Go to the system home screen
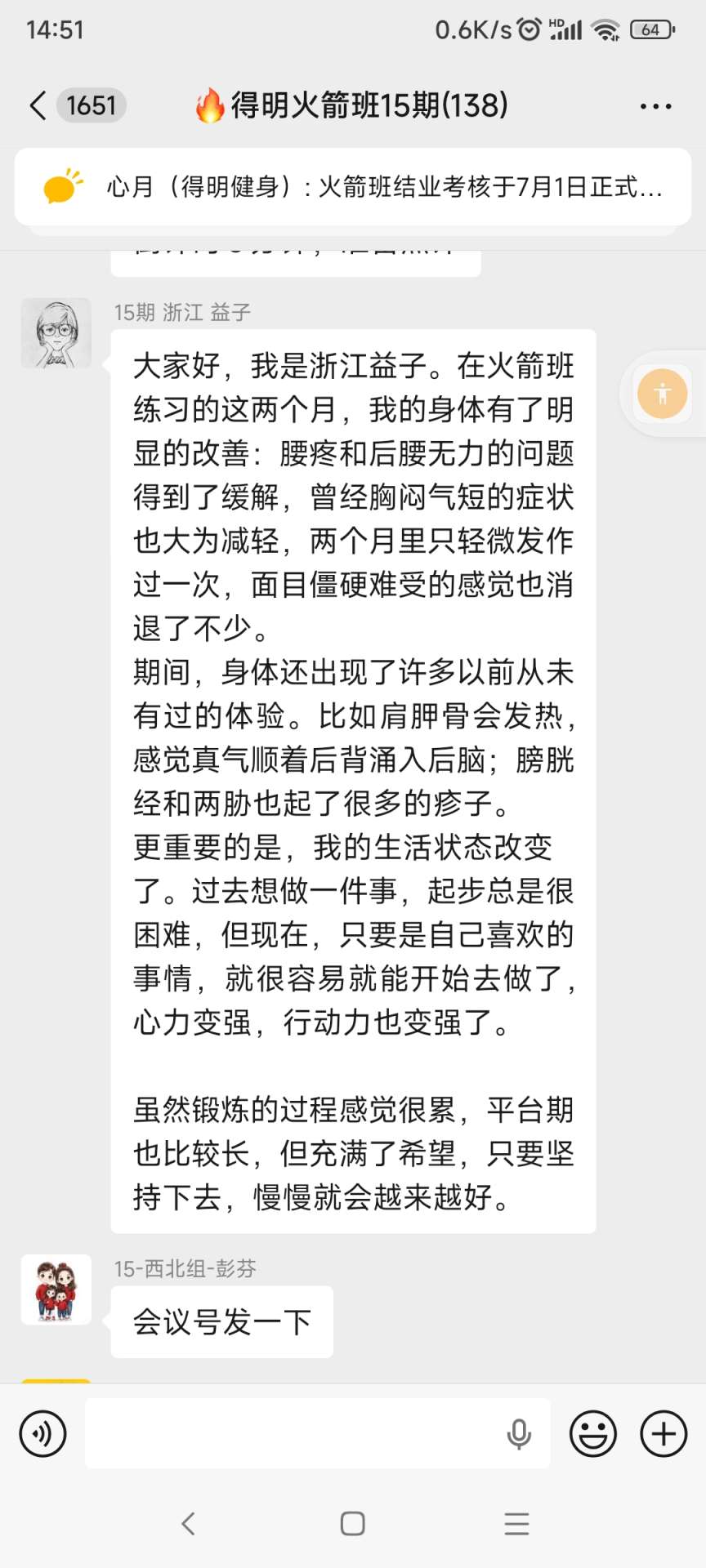This screenshot has height=1568, width=706. pos(352,1523)
